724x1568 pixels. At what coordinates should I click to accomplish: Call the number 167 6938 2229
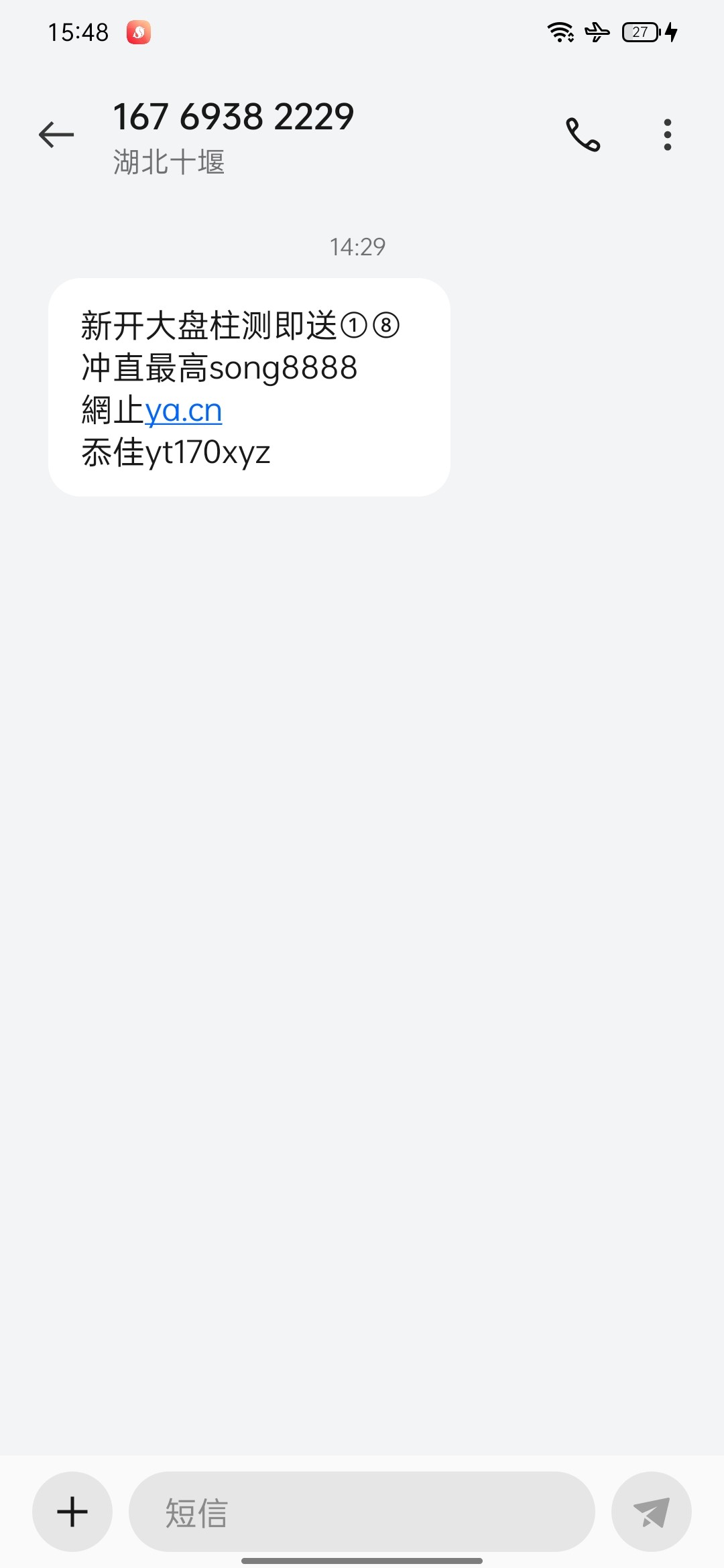point(583,135)
